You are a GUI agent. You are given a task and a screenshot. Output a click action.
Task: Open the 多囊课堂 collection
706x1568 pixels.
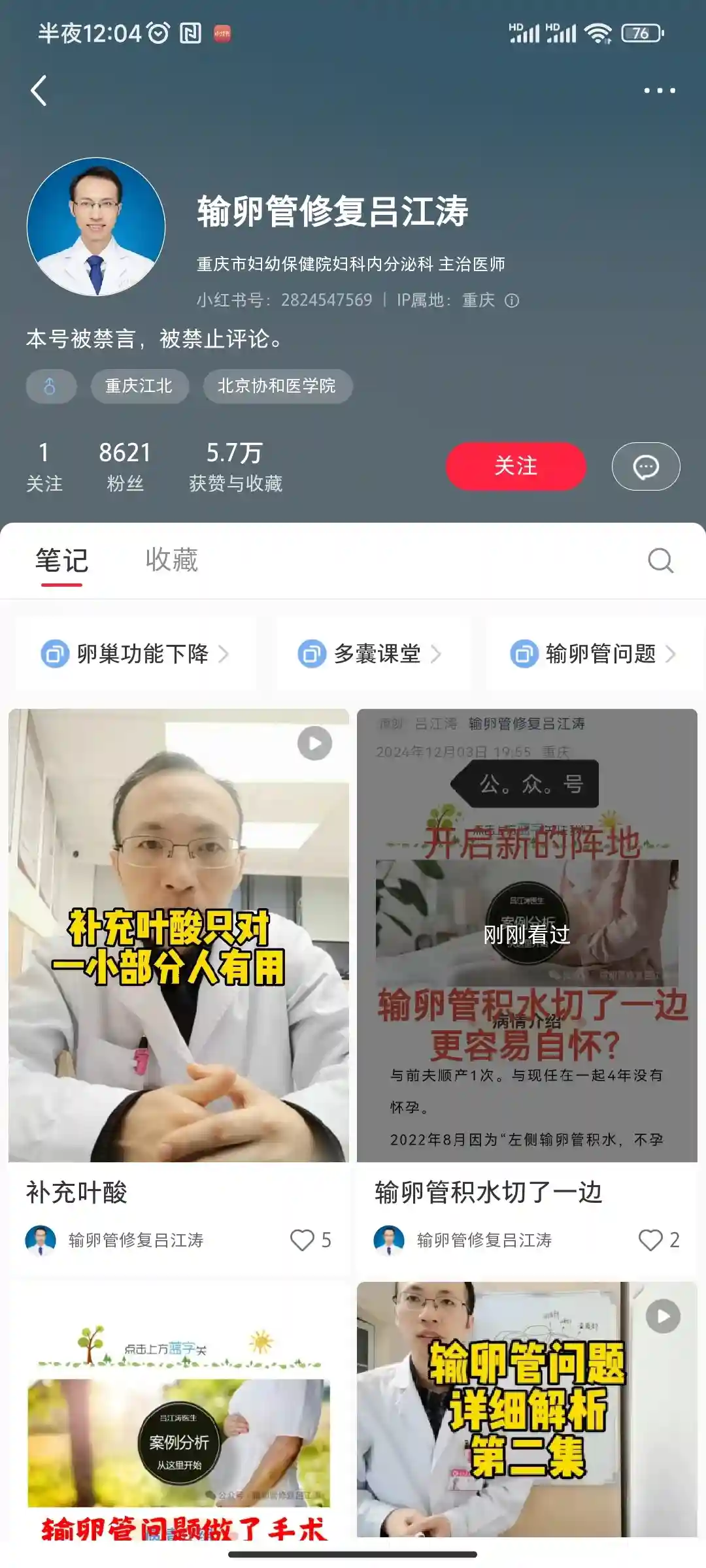point(371,653)
